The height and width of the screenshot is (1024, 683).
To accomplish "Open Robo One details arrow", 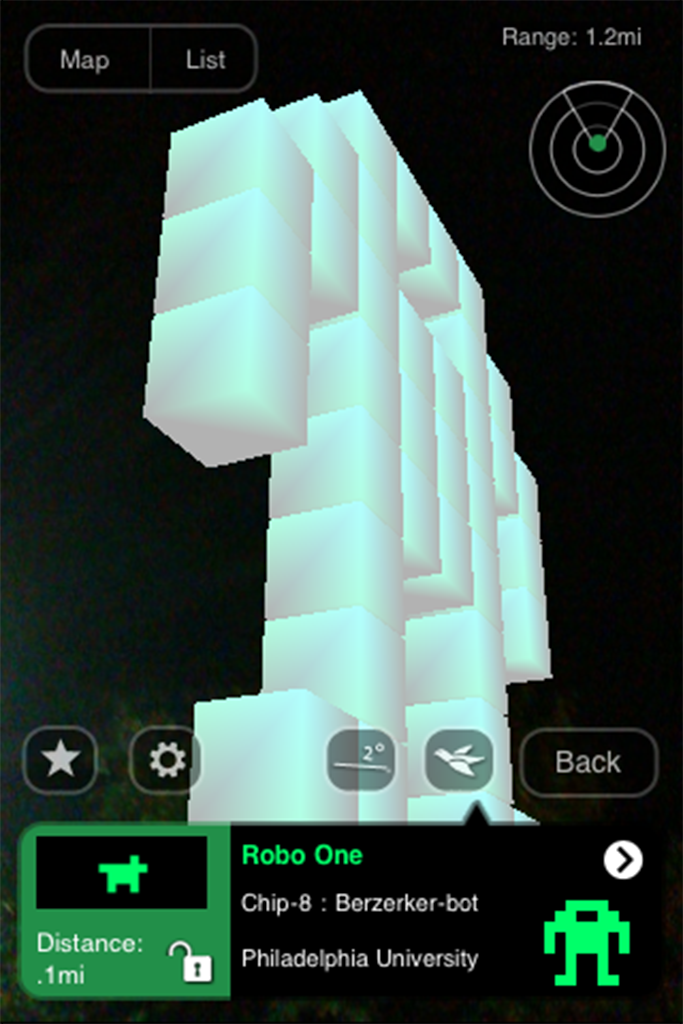I will tap(623, 859).
